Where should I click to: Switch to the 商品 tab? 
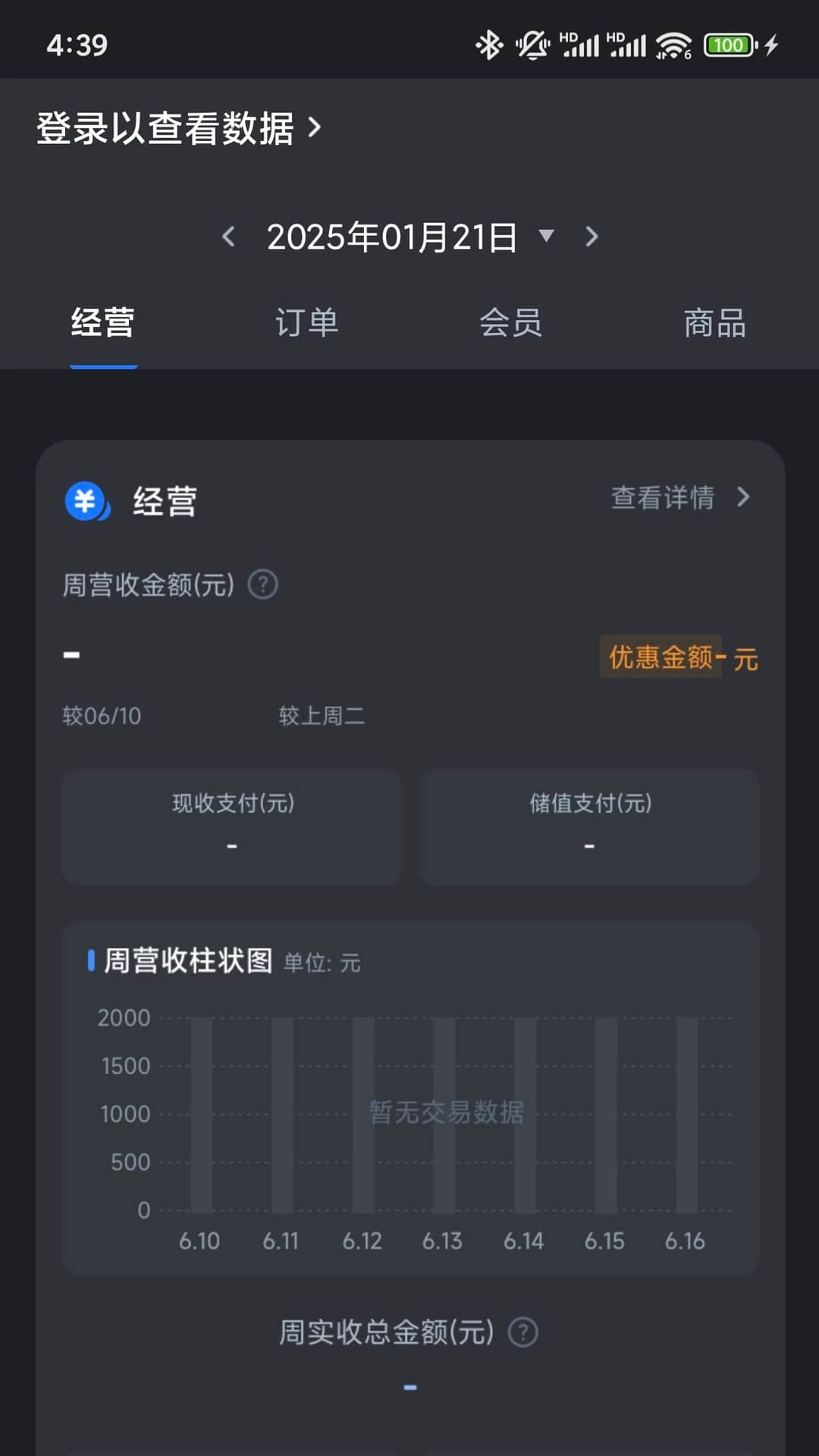click(x=715, y=323)
